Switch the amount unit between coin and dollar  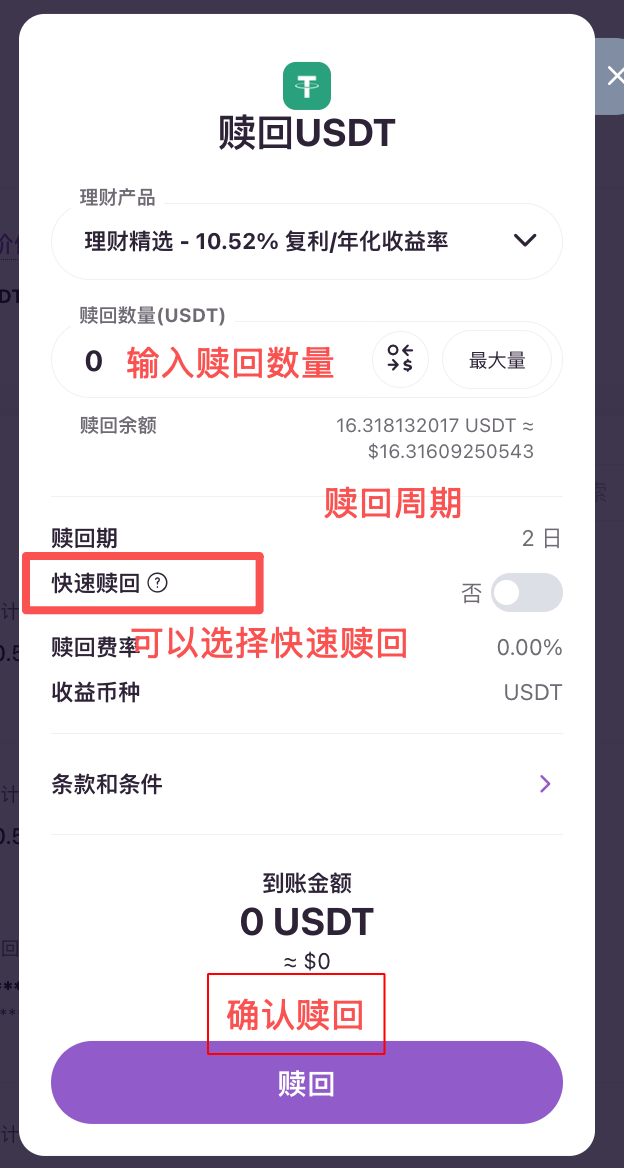tap(400, 358)
